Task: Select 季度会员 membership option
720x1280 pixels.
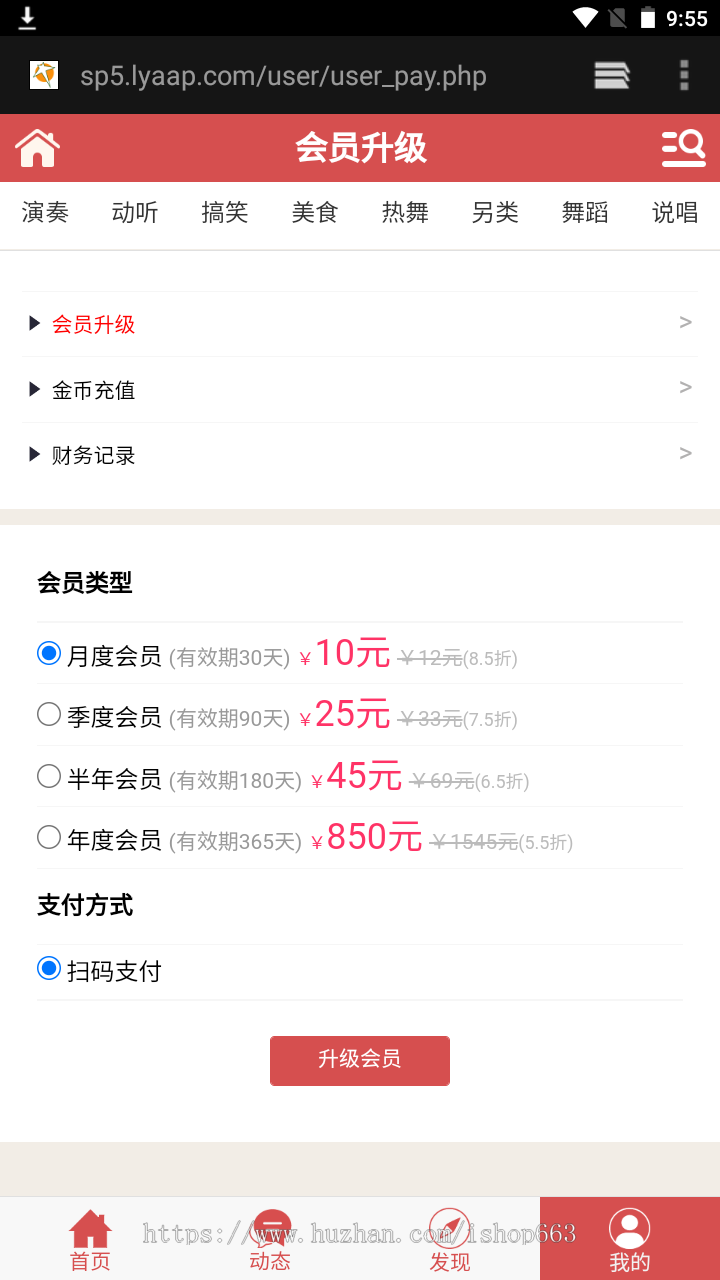Action: pyautogui.click(x=49, y=714)
